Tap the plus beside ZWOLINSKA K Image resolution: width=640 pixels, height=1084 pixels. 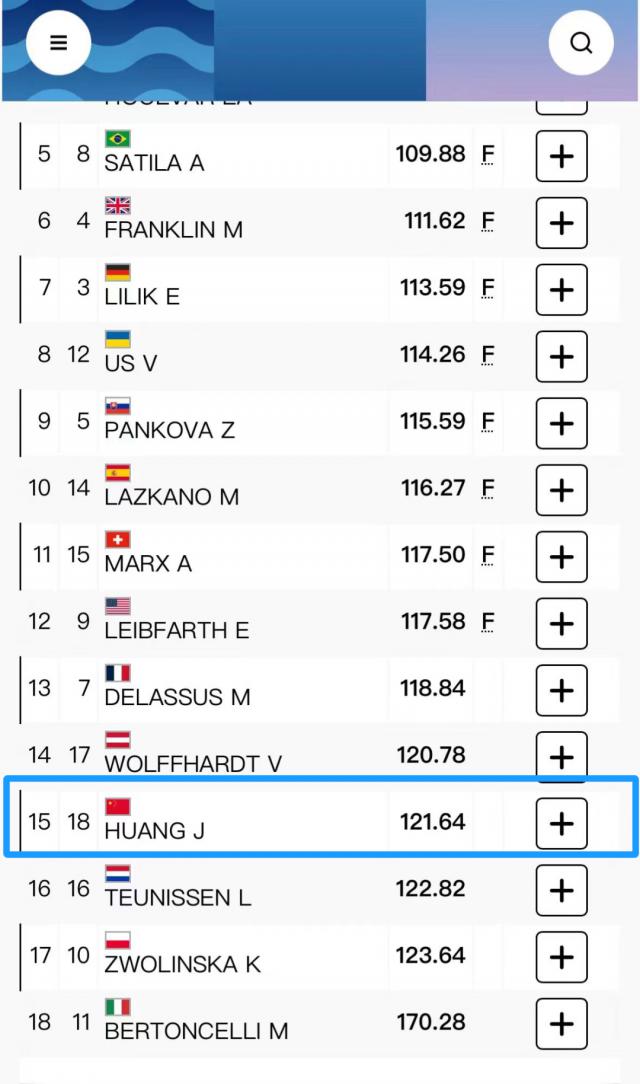pyautogui.click(x=561, y=957)
